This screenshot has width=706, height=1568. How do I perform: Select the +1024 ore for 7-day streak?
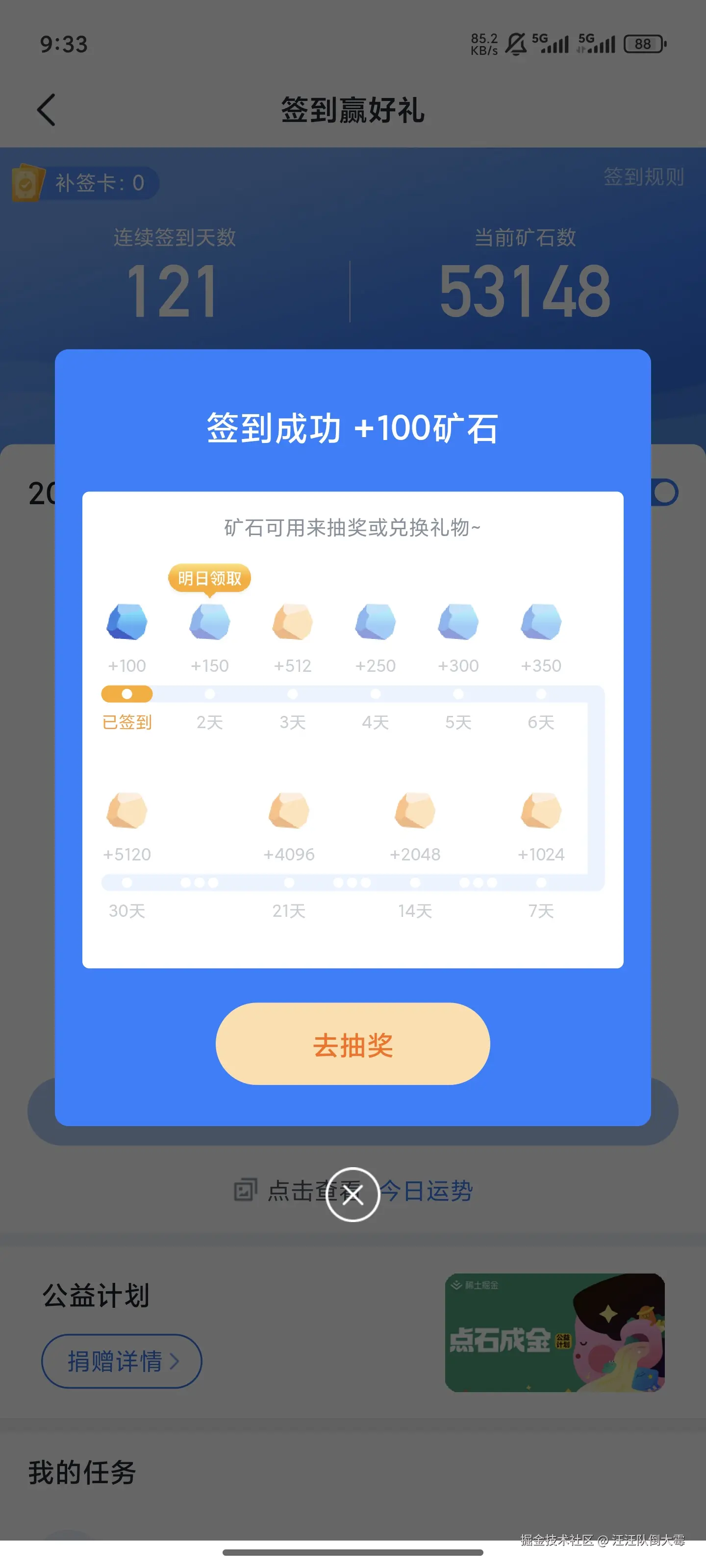coord(542,811)
